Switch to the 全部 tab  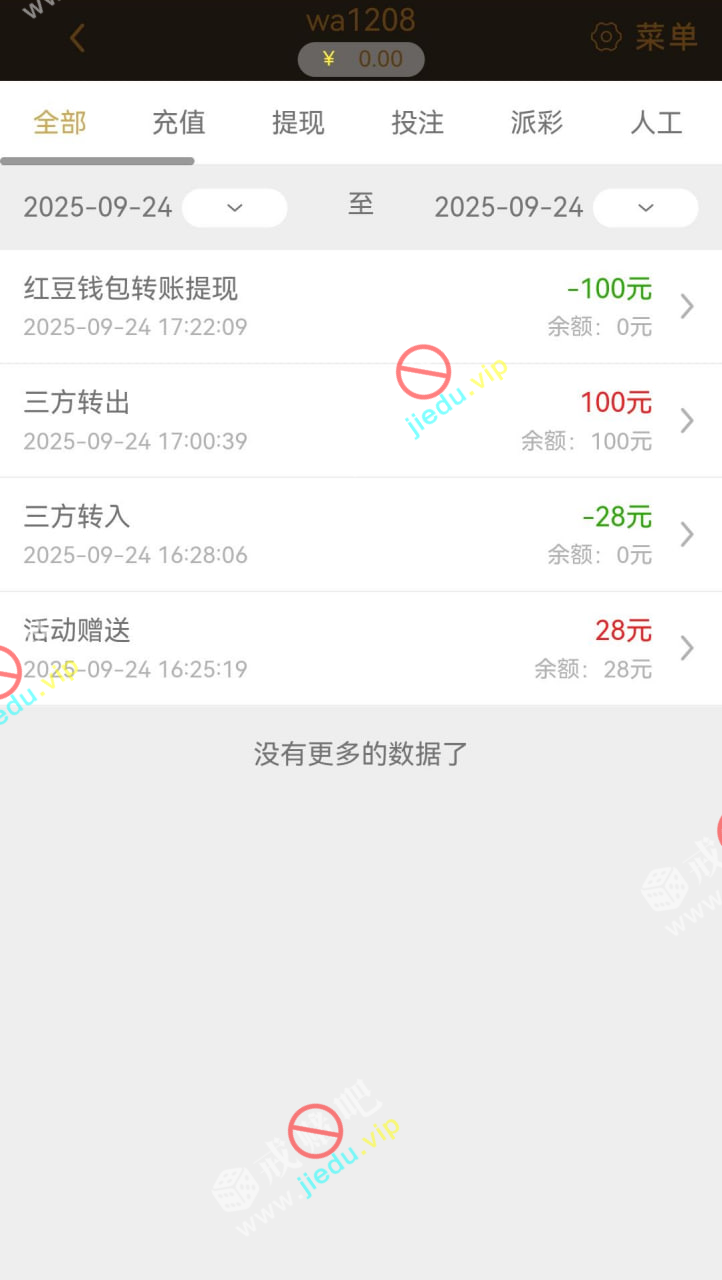[60, 123]
